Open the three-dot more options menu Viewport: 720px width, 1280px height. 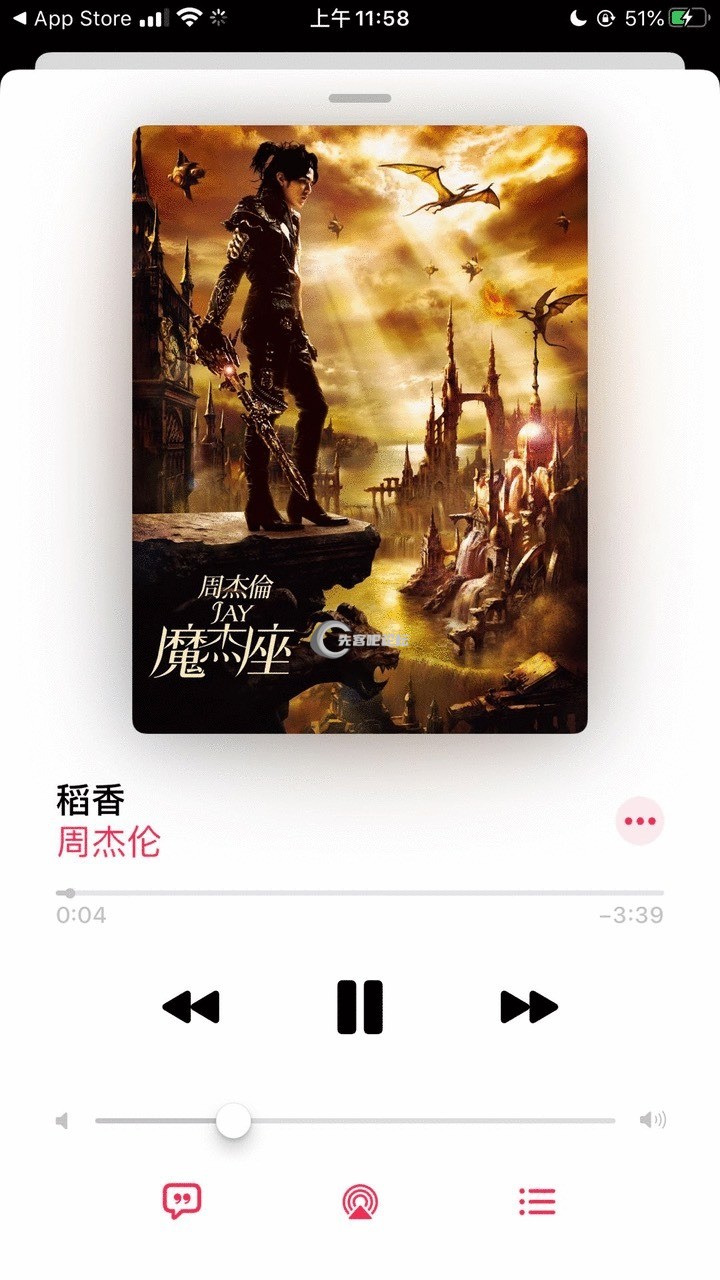[639, 821]
